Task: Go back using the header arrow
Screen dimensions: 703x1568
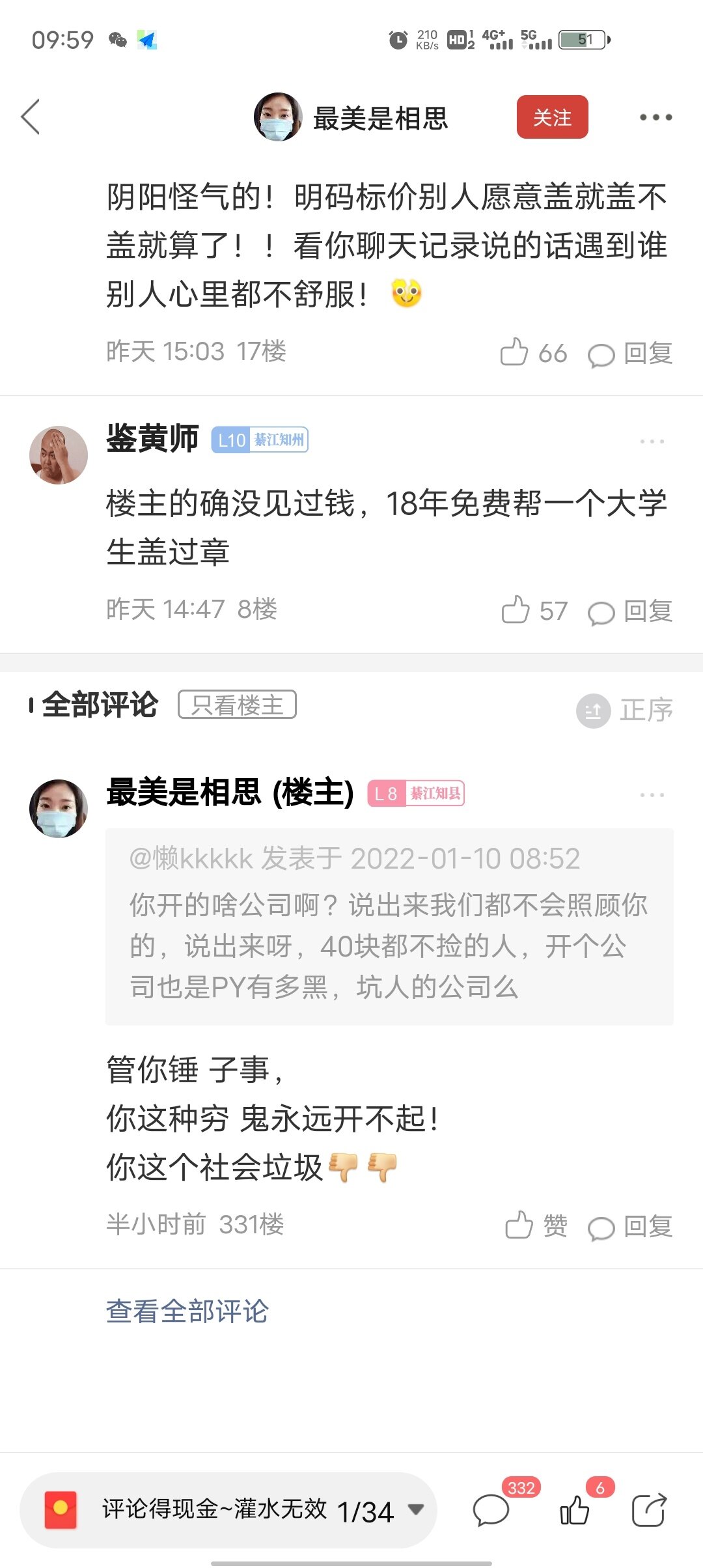Action: (x=31, y=117)
